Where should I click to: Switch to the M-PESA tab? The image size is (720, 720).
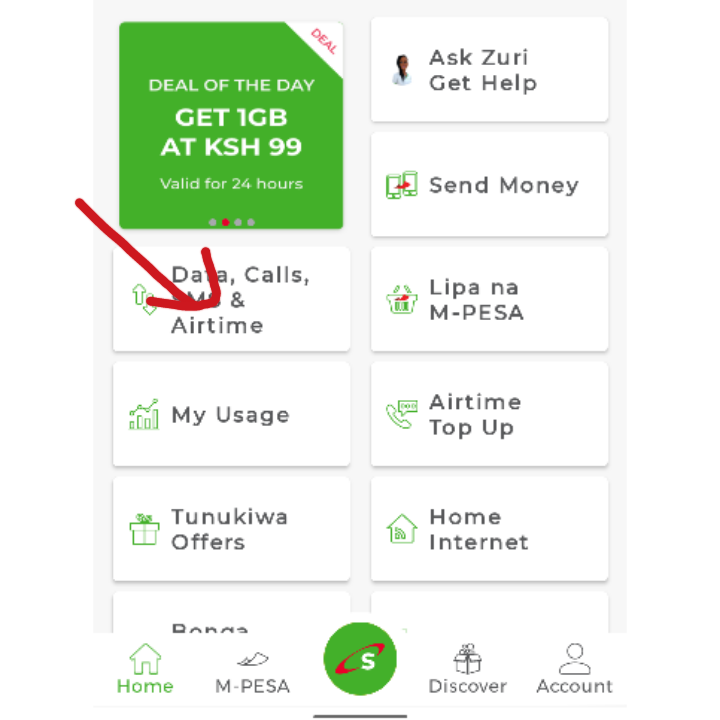point(252,670)
